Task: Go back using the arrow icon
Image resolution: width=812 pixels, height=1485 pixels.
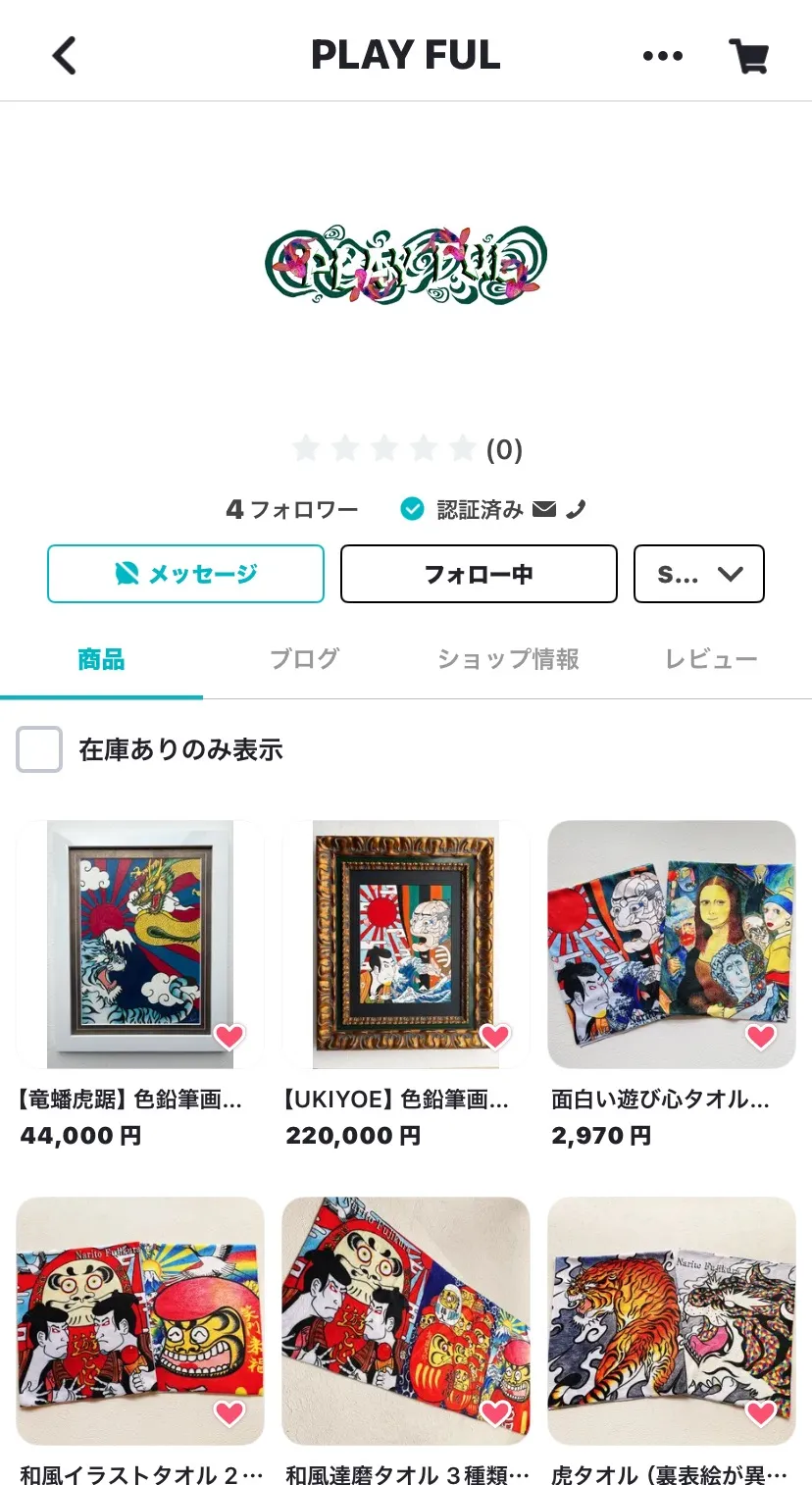Action: [x=65, y=56]
